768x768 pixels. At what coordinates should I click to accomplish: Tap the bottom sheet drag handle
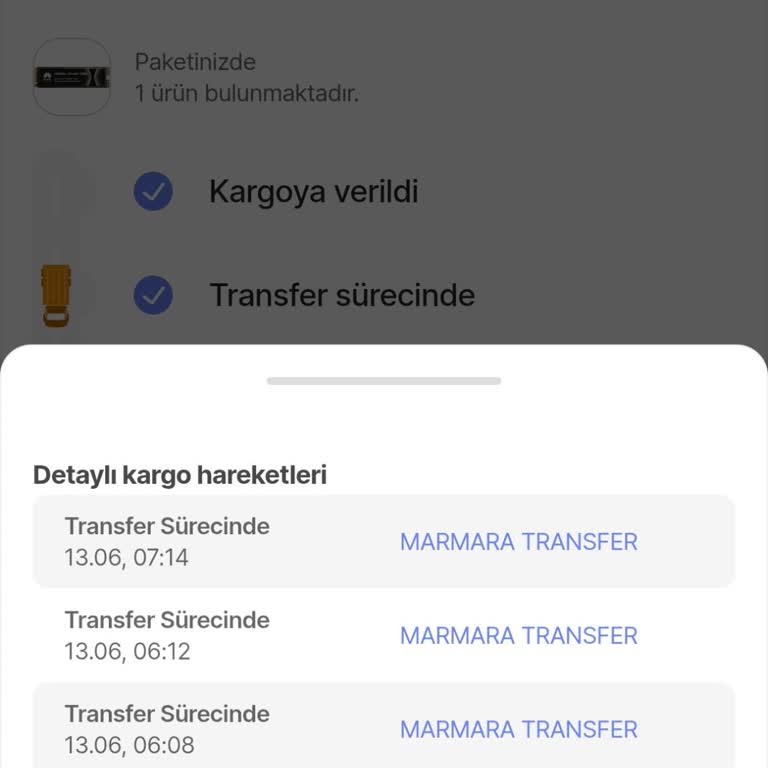tap(384, 381)
